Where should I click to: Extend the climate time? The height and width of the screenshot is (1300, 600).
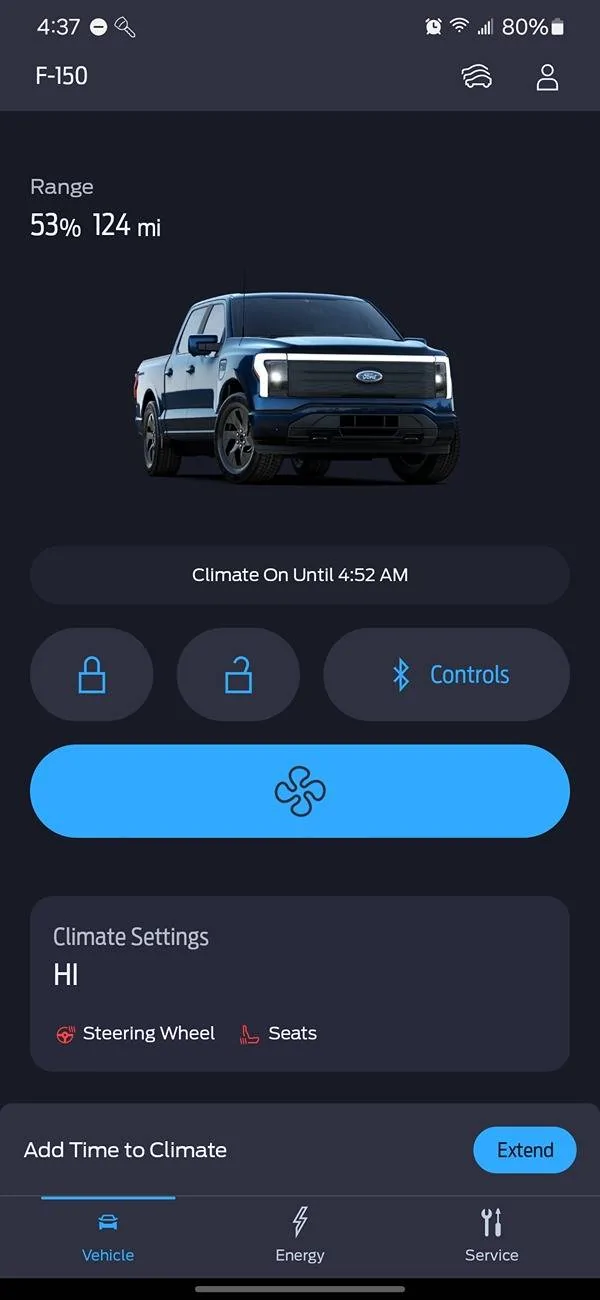[x=524, y=1150]
